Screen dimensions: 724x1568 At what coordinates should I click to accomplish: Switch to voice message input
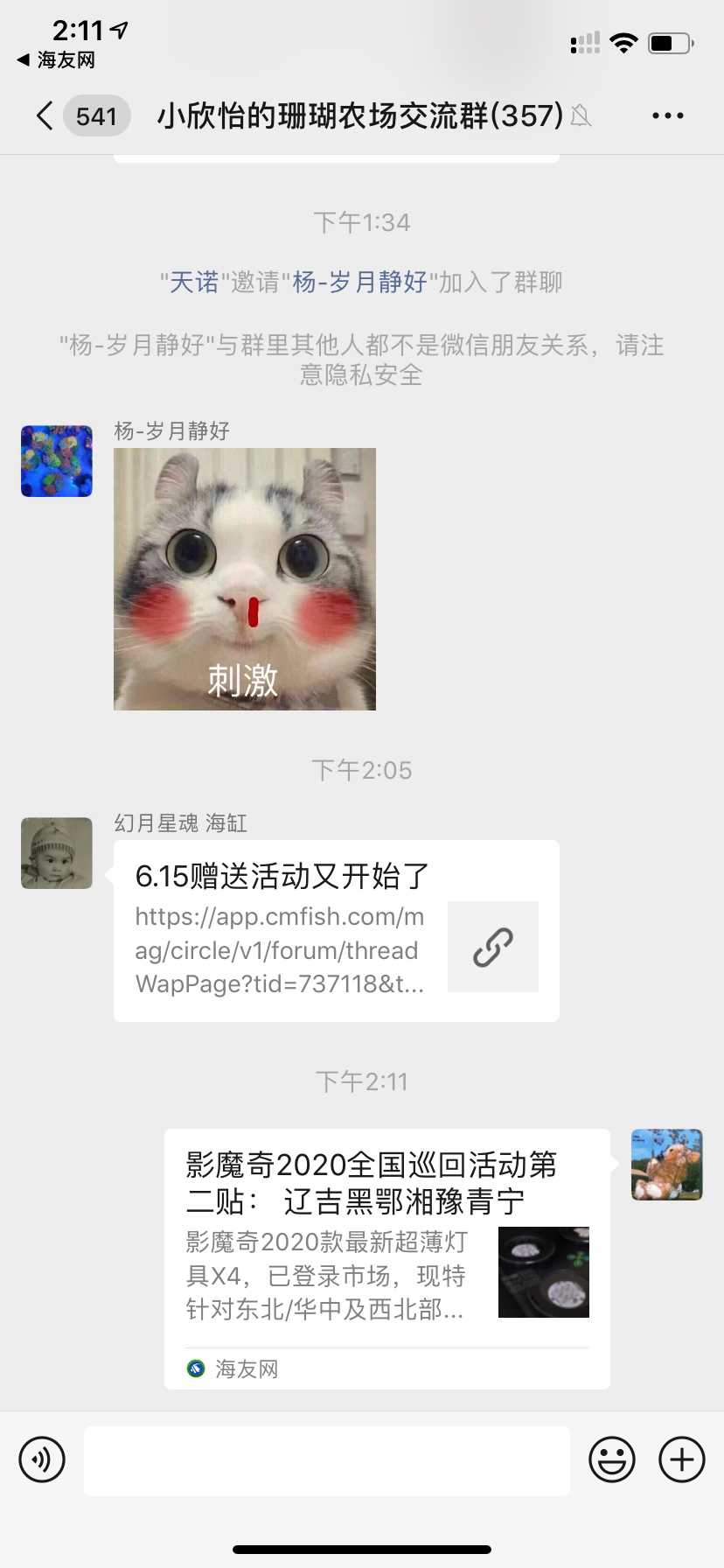[42, 1459]
